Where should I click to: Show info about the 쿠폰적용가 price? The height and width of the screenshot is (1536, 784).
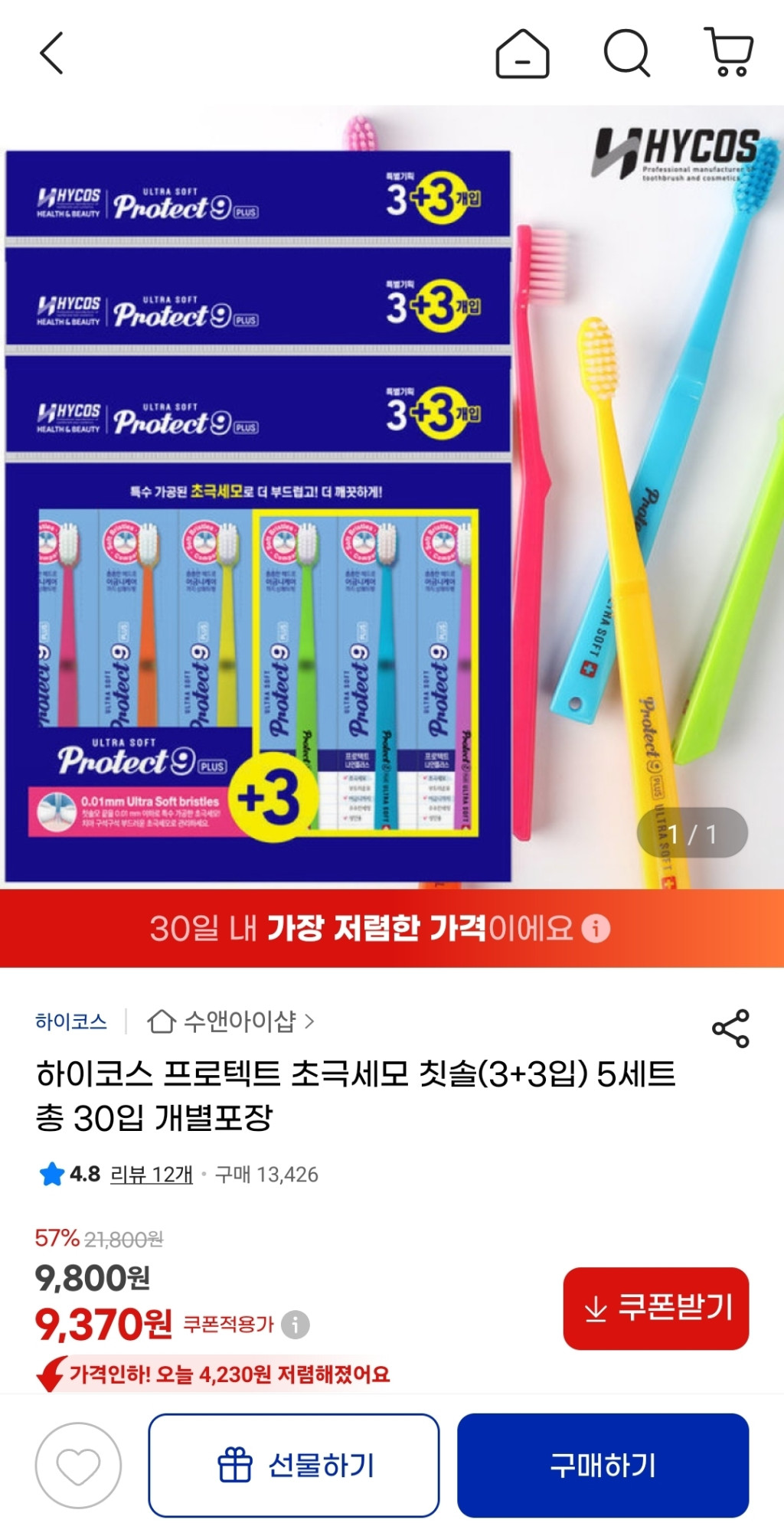(x=296, y=1325)
